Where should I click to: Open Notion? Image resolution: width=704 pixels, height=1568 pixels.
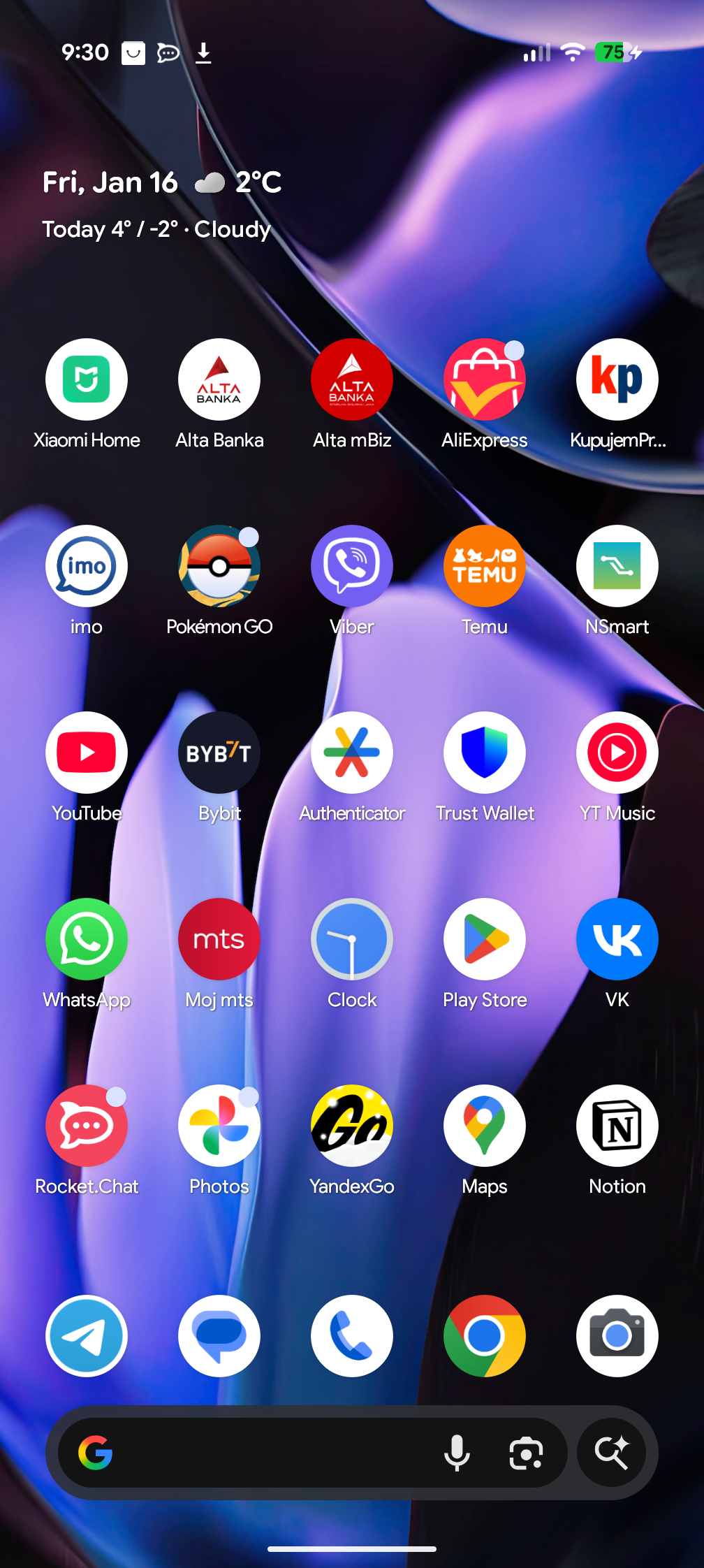coord(617,1126)
